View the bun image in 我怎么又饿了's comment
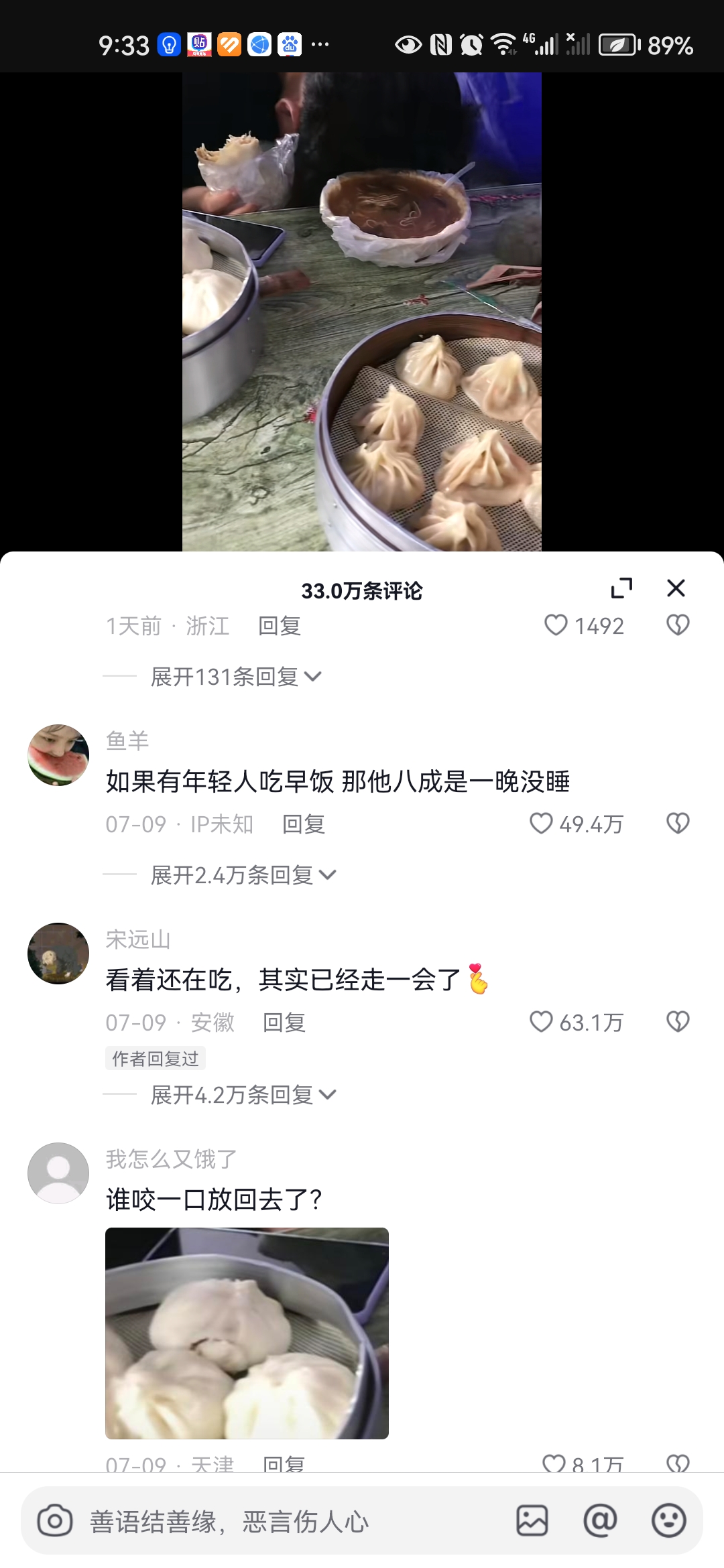 (247, 1333)
